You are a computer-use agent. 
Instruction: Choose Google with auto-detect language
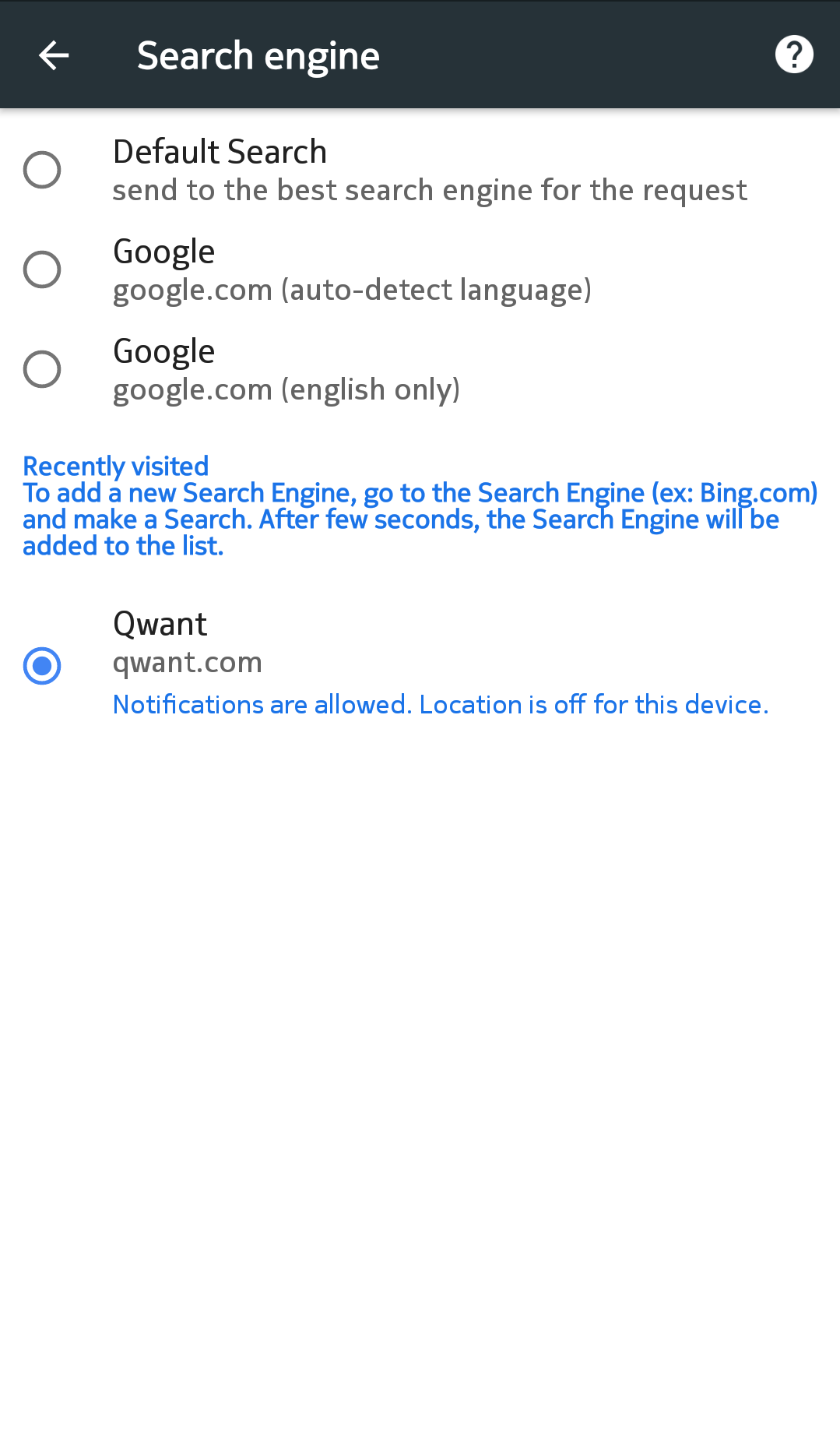[42, 269]
